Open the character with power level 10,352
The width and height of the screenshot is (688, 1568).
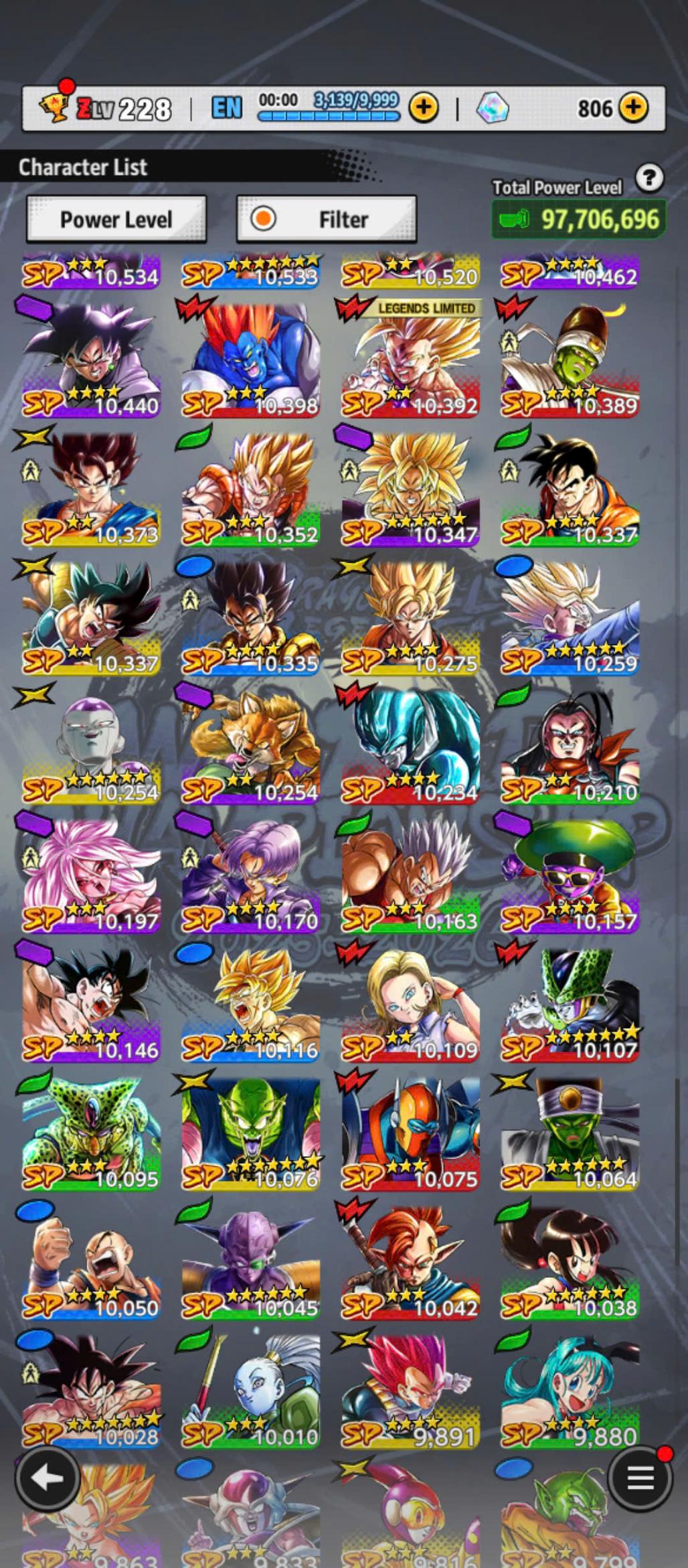[251, 487]
